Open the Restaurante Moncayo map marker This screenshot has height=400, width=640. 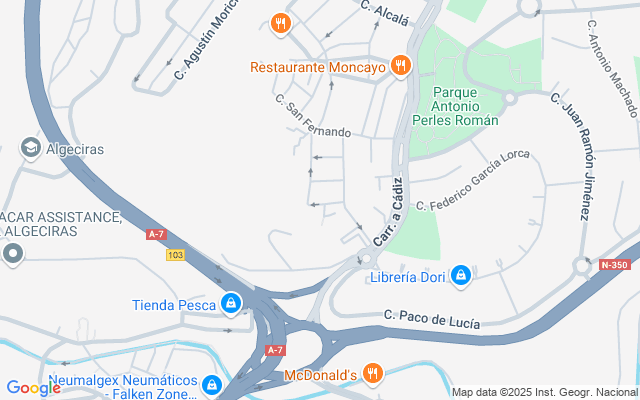coord(400,66)
